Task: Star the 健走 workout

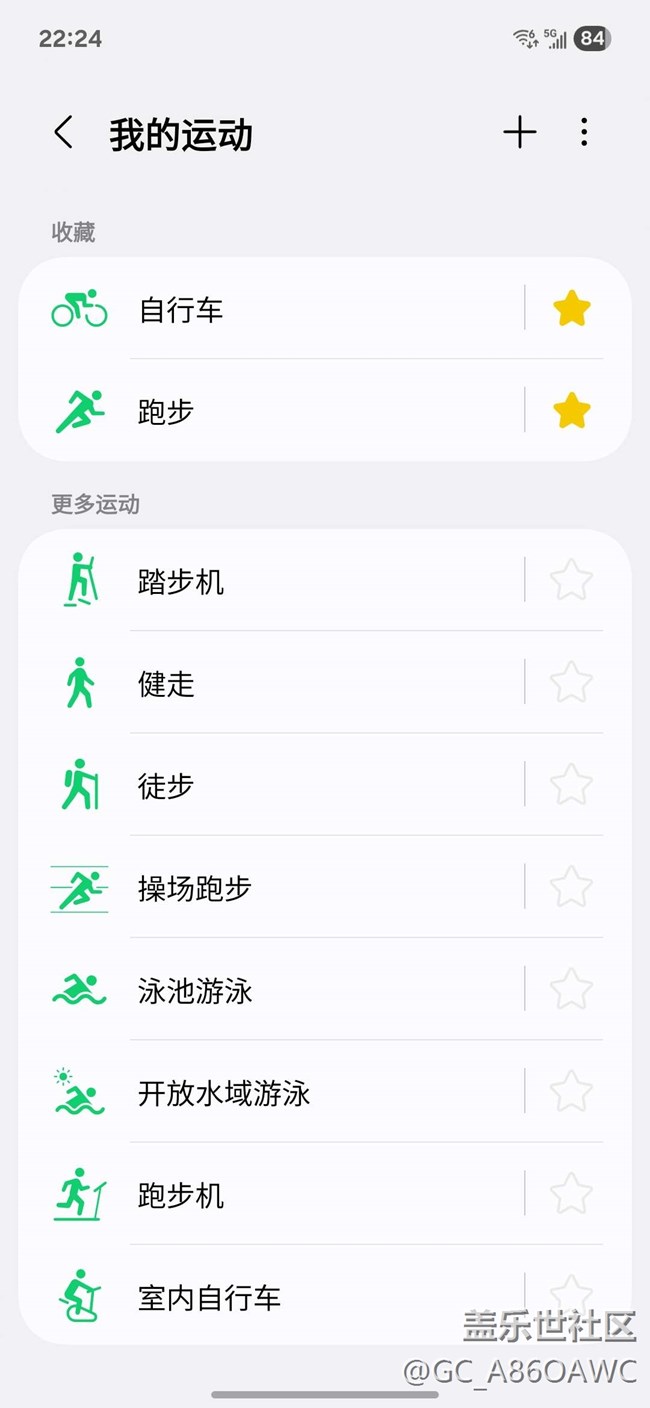Action: point(572,682)
